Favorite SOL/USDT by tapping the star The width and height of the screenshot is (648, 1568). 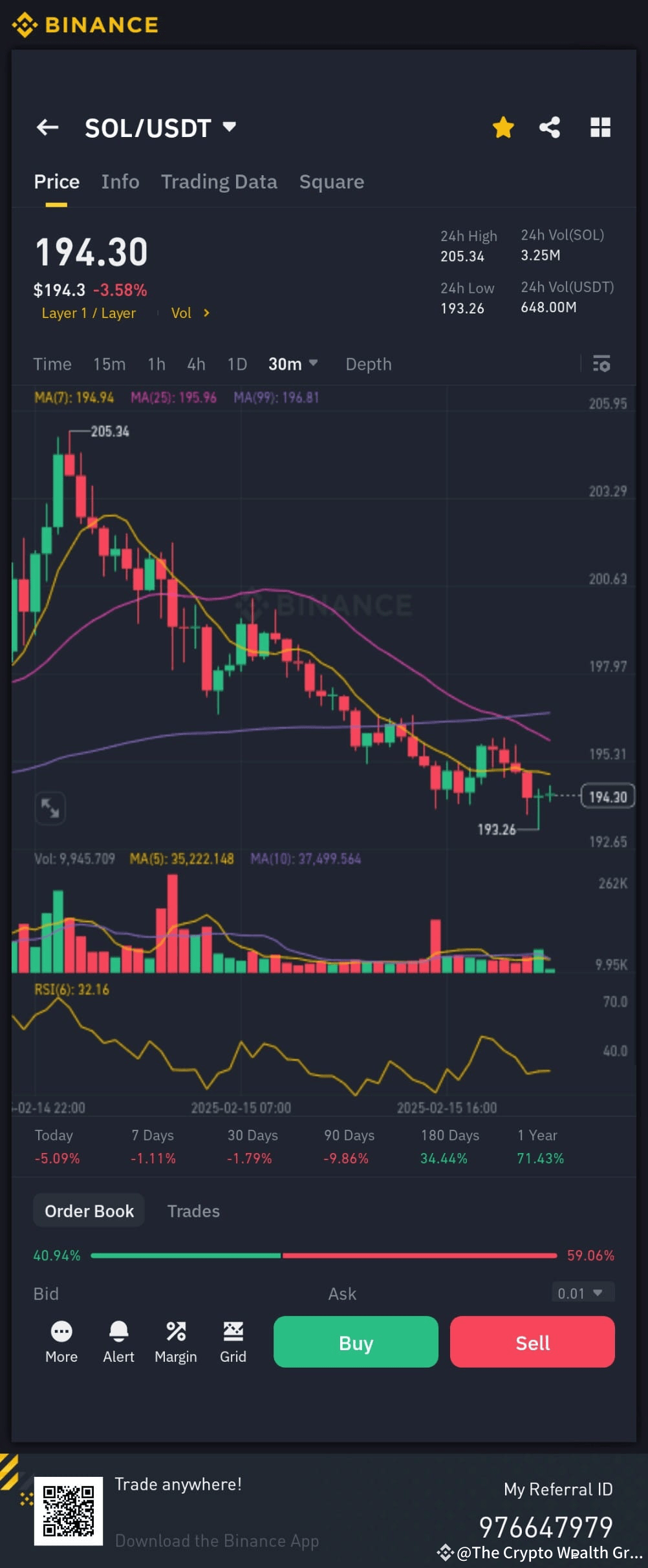(503, 127)
